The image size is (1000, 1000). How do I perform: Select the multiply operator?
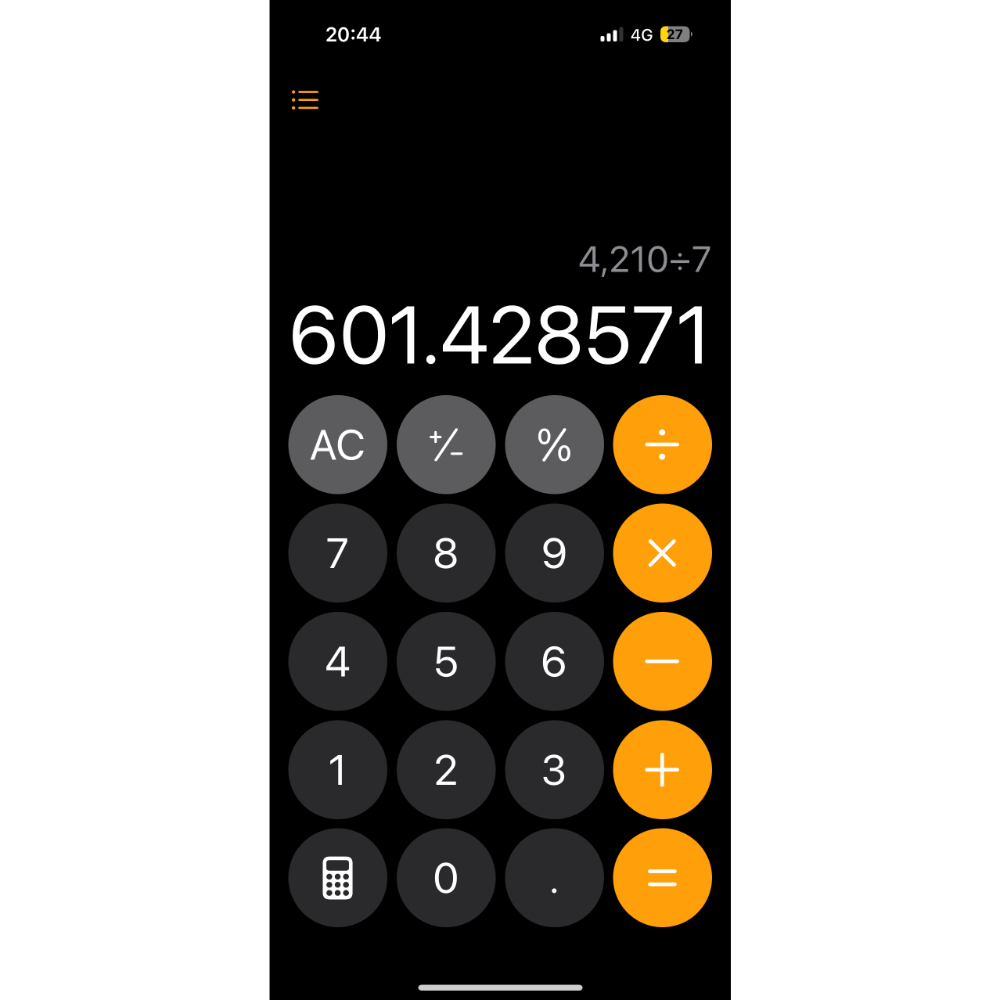tap(662, 553)
